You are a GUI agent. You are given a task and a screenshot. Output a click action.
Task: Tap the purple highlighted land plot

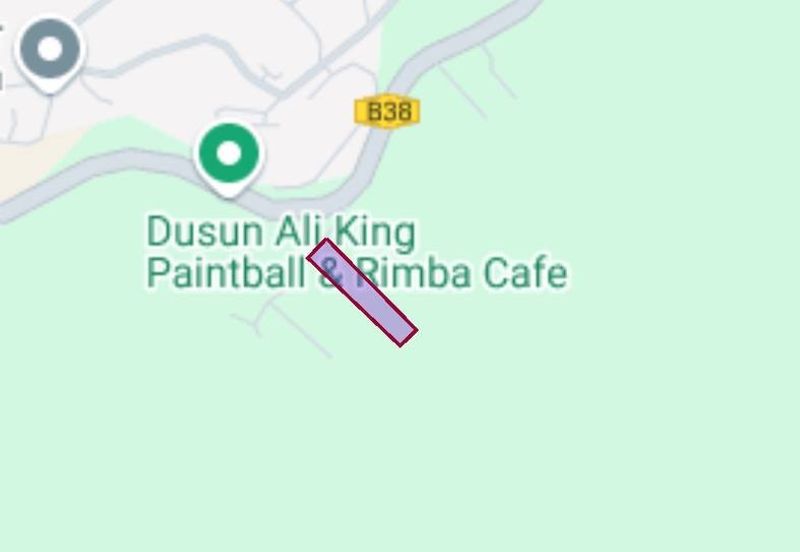click(362, 292)
